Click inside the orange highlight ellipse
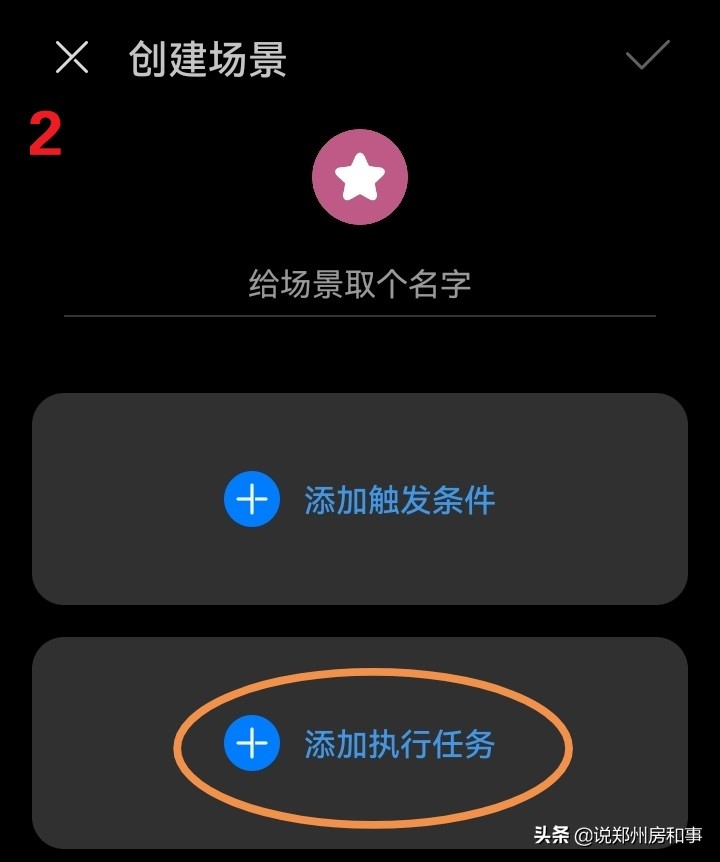Viewport: 720px width, 862px height. click(x=380, y=744)
